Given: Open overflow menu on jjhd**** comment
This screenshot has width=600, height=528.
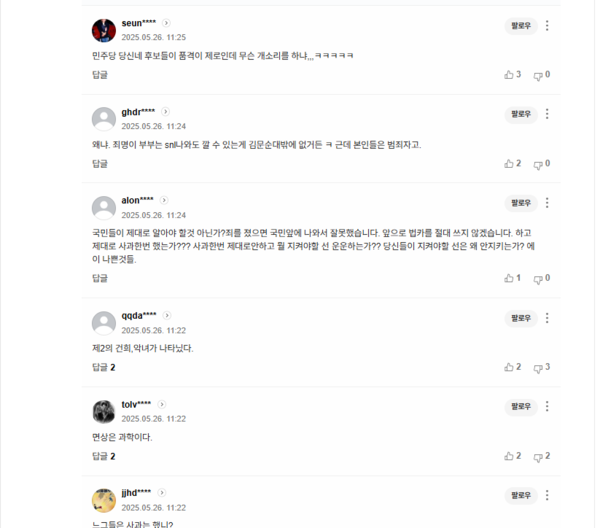Looking at the screenshot, I should point(546,496).
